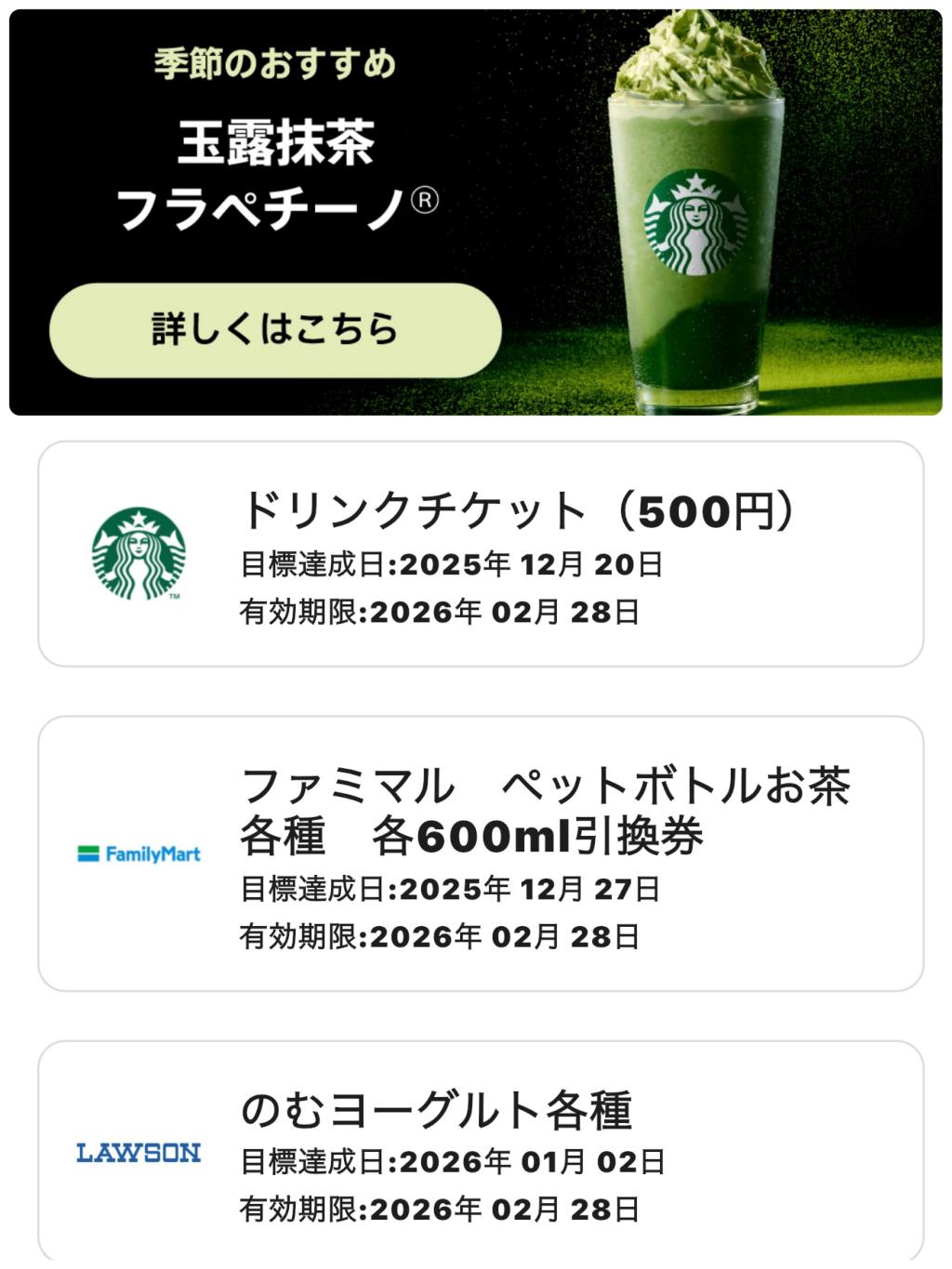Open the Lawson のむヨーグルト各種 card
952x1269 pixels.
[480, 1153]
